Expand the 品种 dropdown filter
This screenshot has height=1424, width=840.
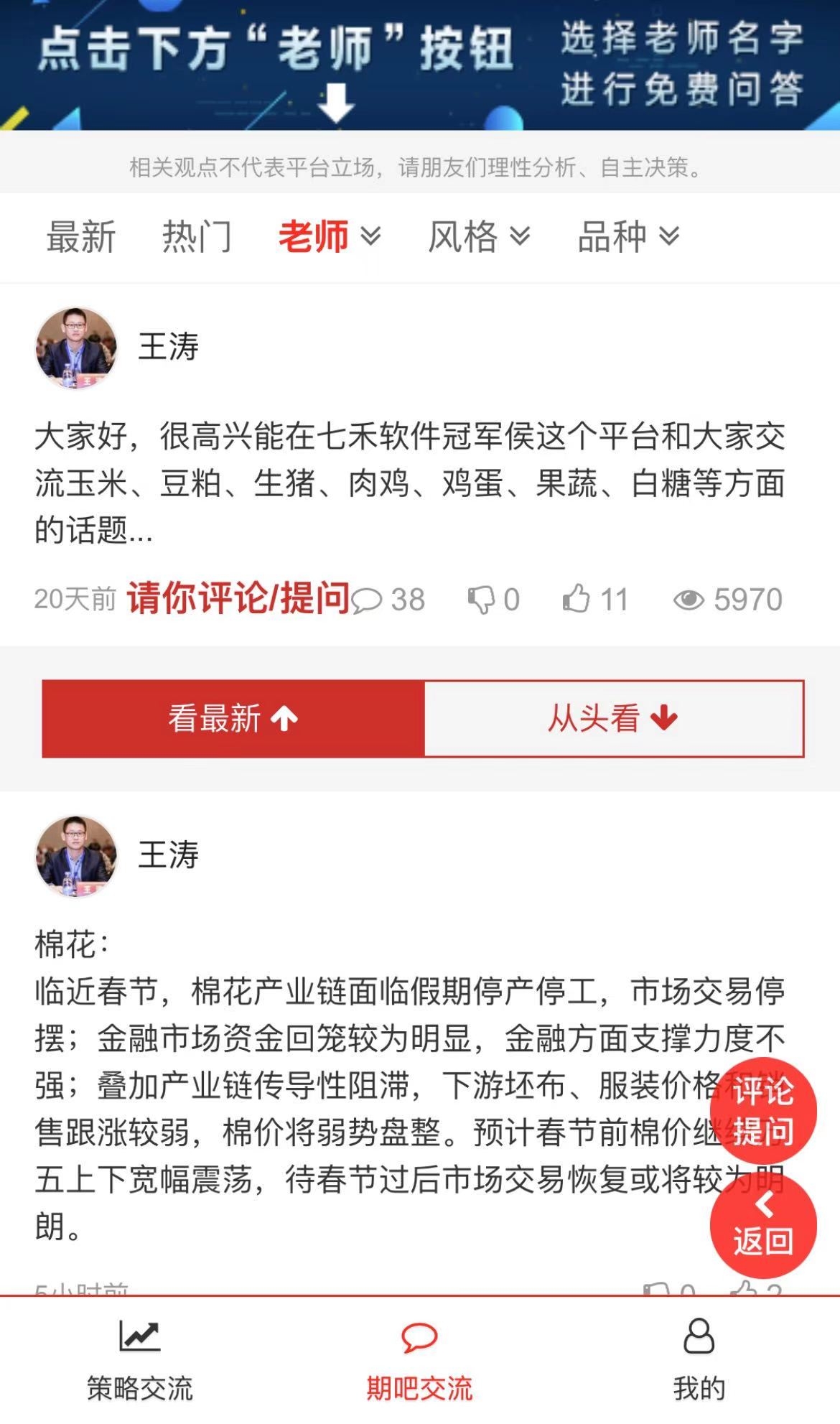pyautogui.click(x=627, y=237)
